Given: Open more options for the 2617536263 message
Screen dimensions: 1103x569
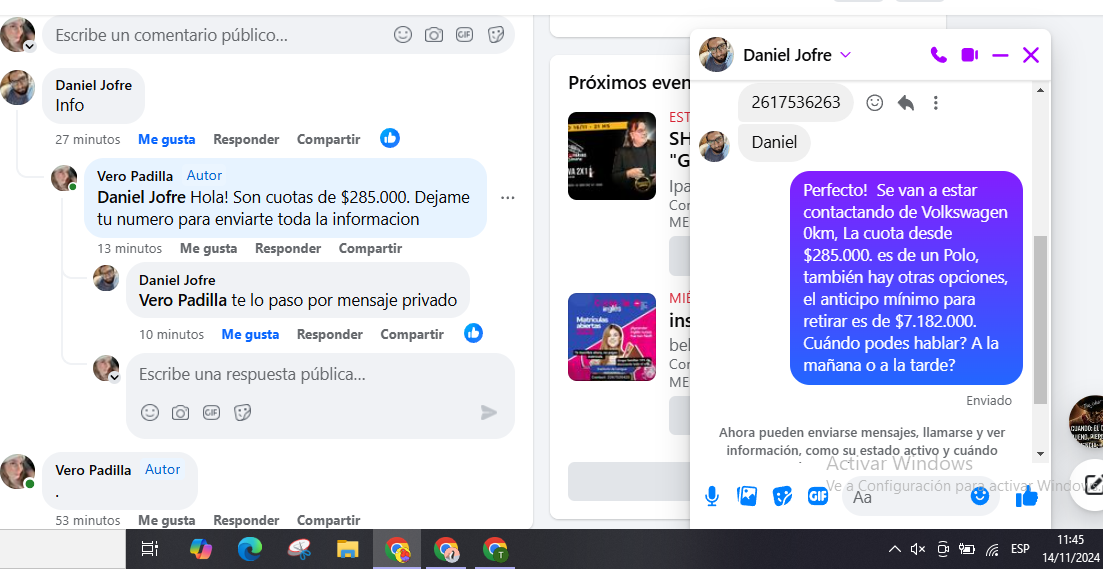Looking at the screenshot, I should point(935,102).
